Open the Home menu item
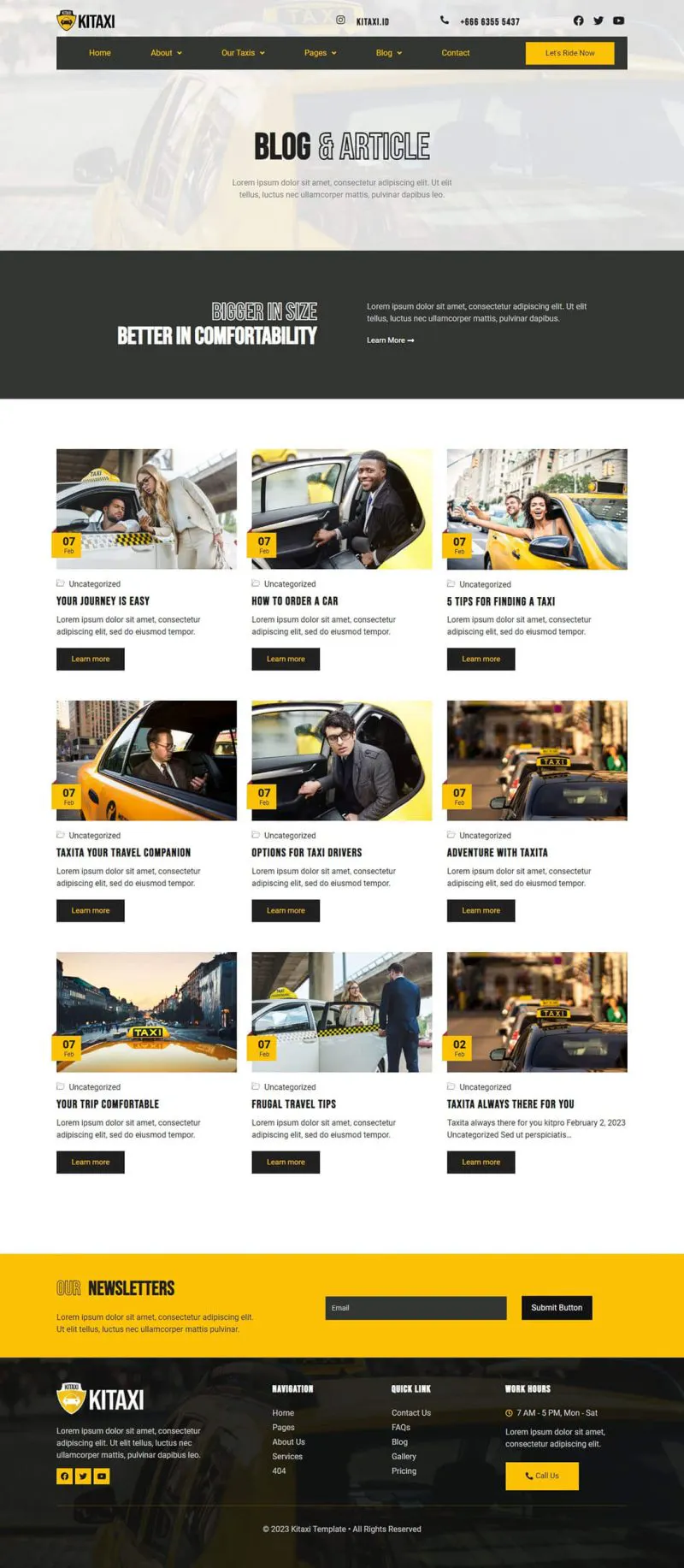The height and width of the screenshot is (1568, 684). tap(100, 53)
